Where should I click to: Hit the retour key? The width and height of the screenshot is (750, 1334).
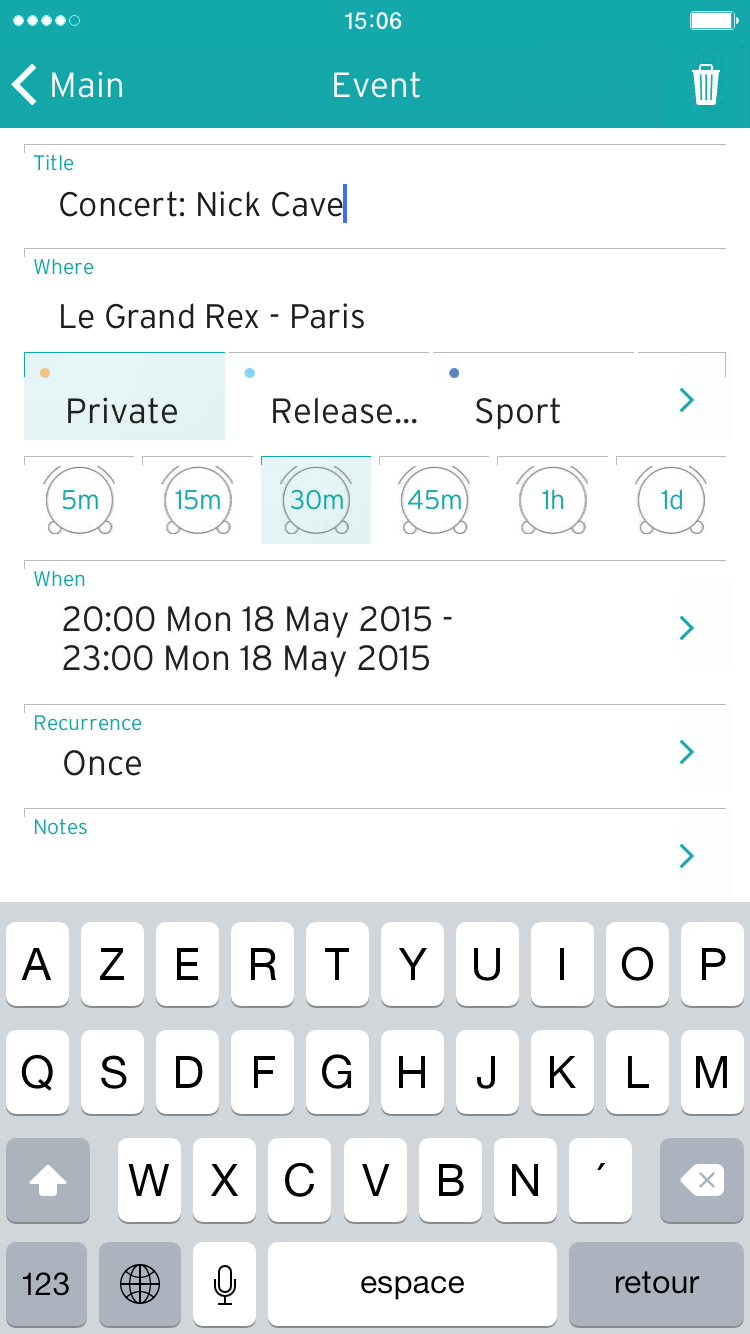[656, 1284]
